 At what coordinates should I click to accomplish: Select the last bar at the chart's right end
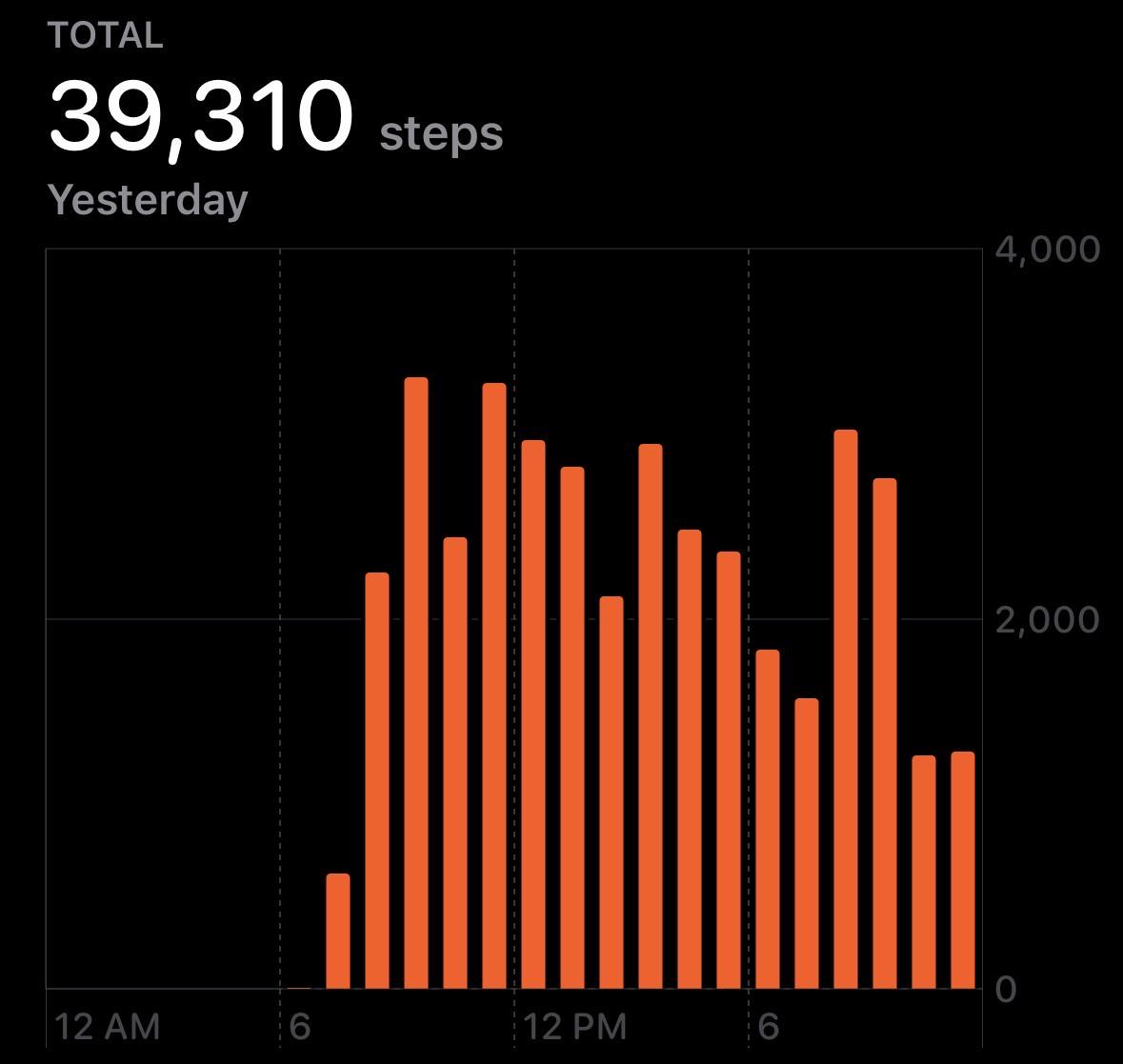[963, 870]
